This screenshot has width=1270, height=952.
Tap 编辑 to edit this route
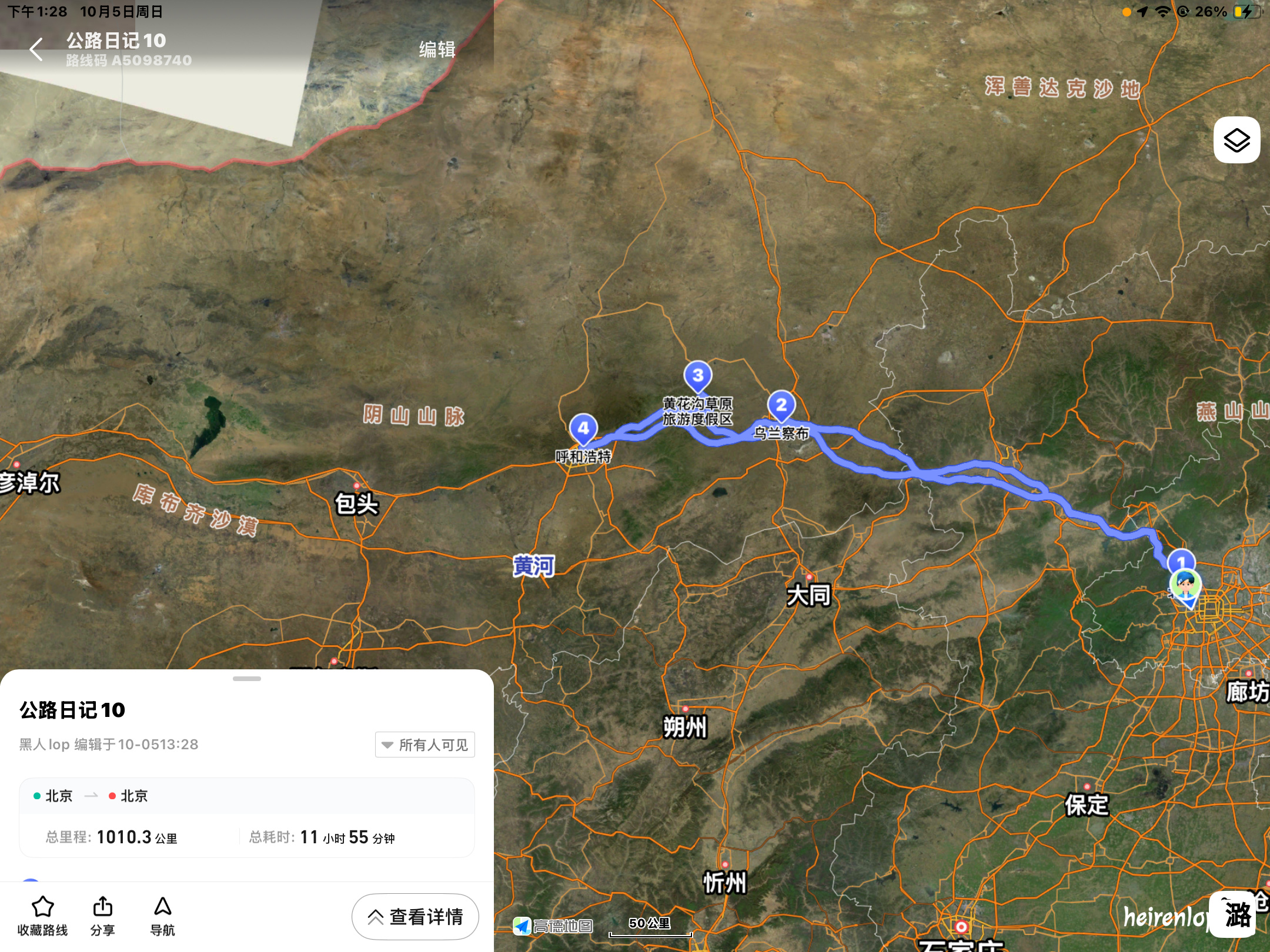pyautogui.click(x=437, y=49)
